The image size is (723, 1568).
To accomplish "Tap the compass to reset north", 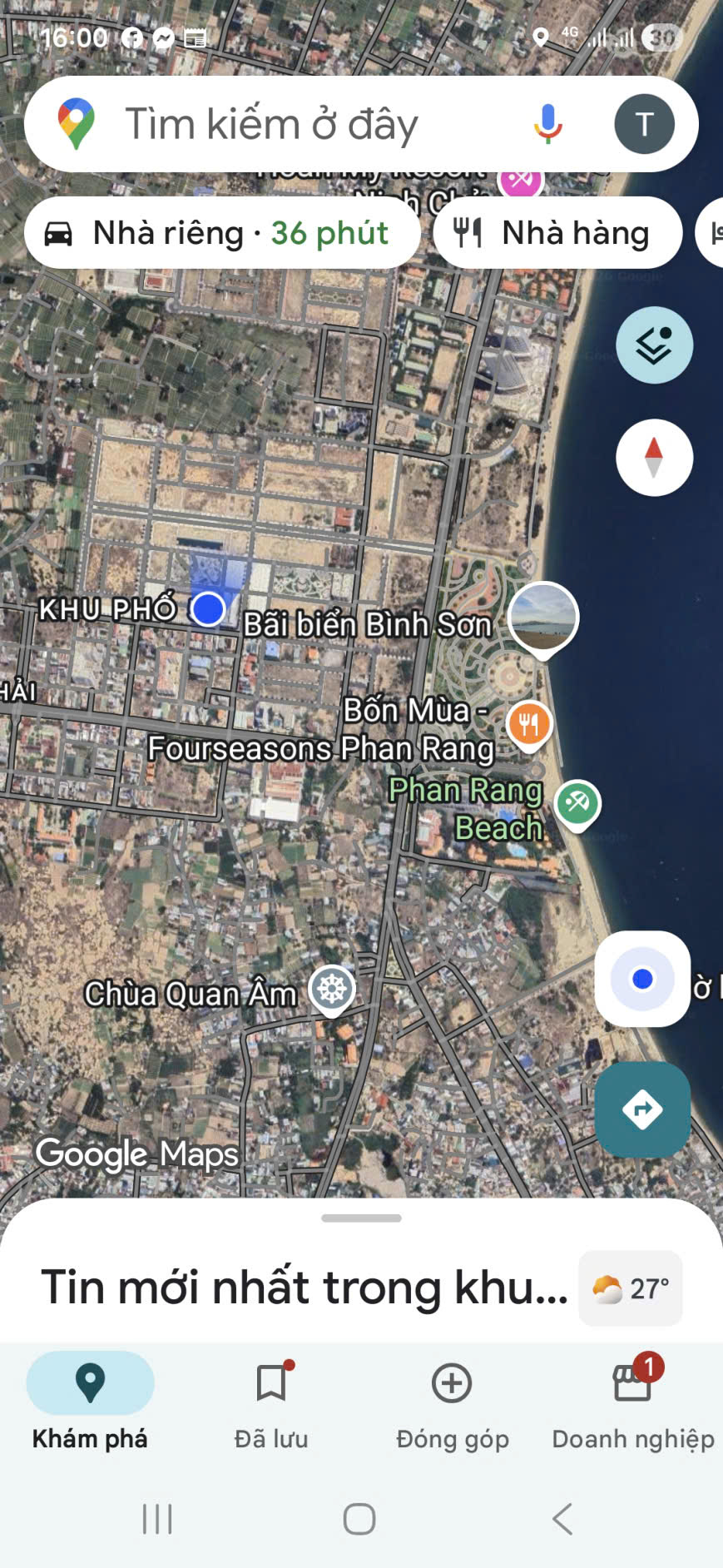I will tap(654, 458).
